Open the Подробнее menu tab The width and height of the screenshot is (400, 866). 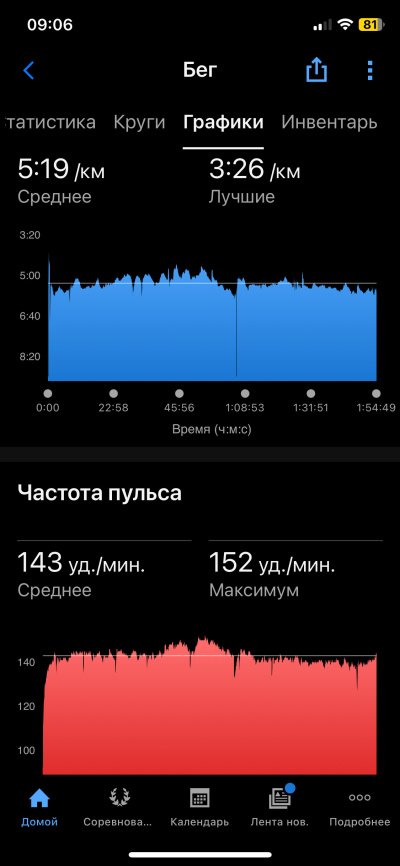point(360,807)
